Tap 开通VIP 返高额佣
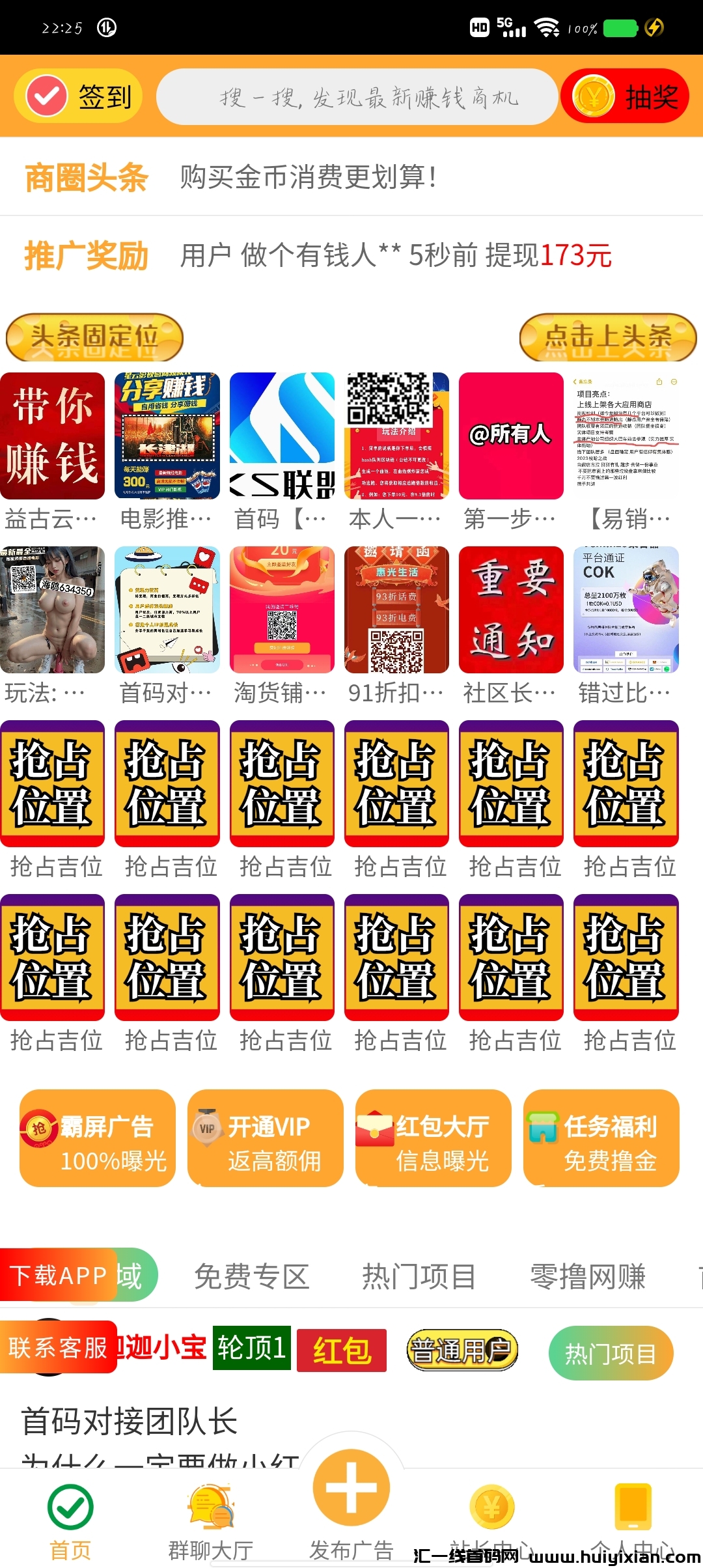 (266, 1138)
